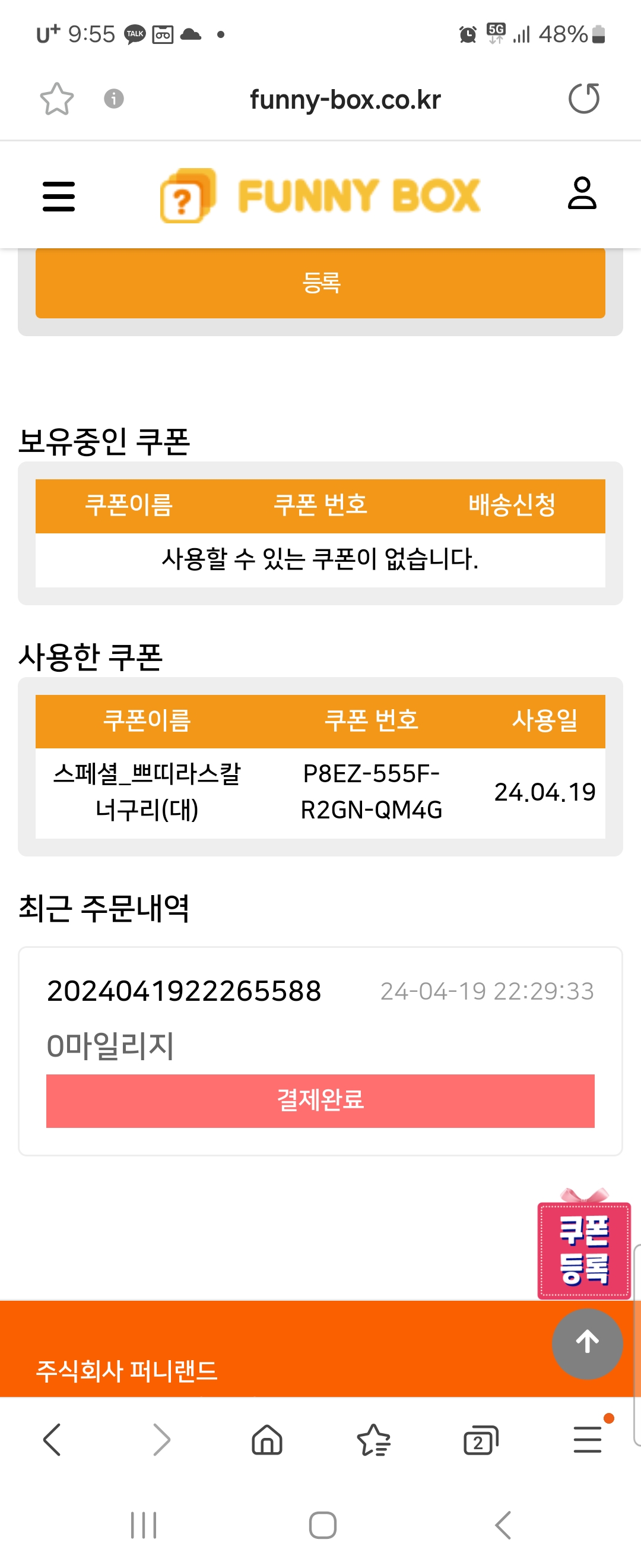The height and width of the screenshot is (1568, 641).
Task: Show the two open tabs
Action: tap(480, 1441)
